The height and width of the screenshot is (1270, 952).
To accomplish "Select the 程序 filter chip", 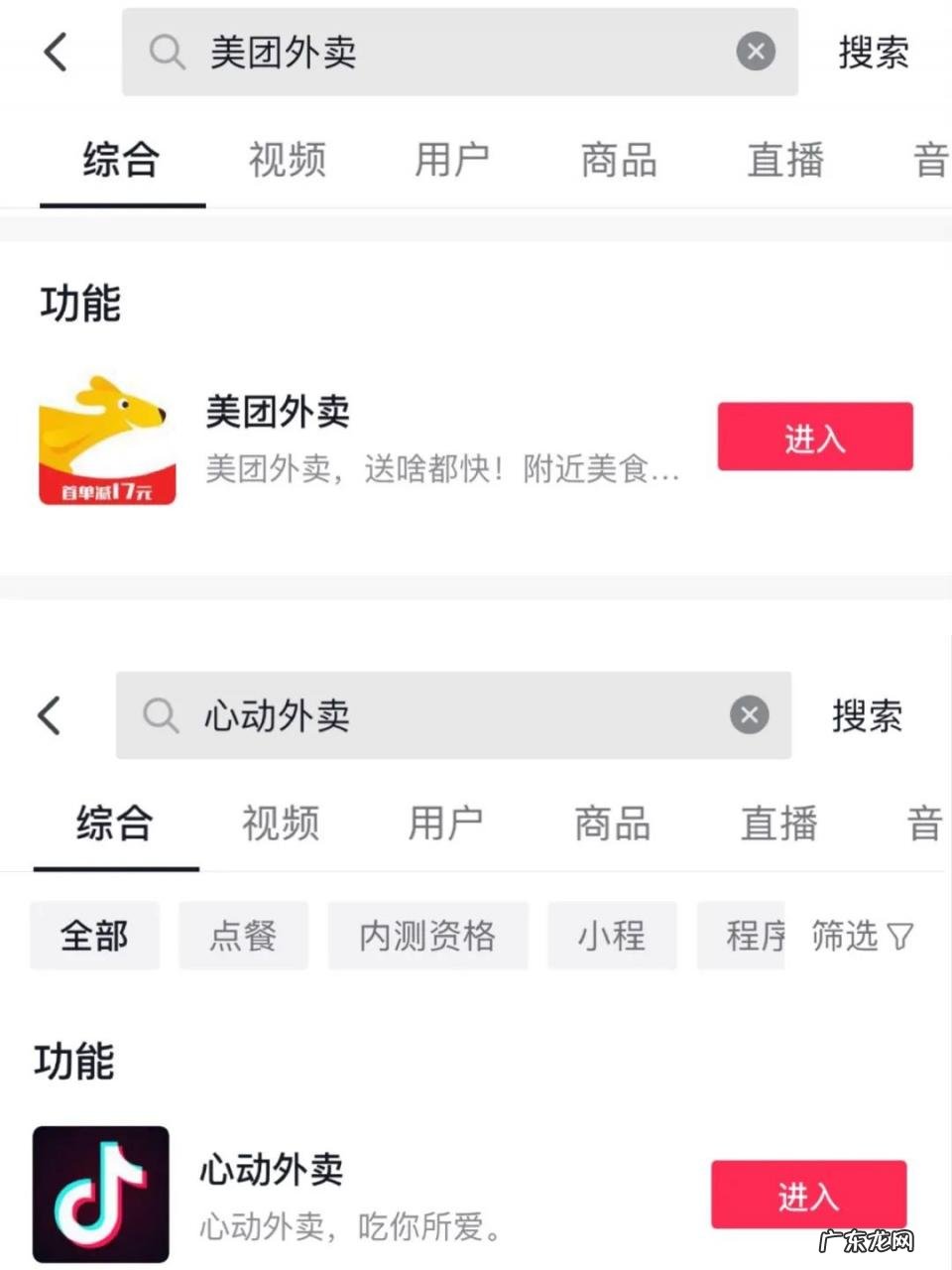I will click(757, 936).
